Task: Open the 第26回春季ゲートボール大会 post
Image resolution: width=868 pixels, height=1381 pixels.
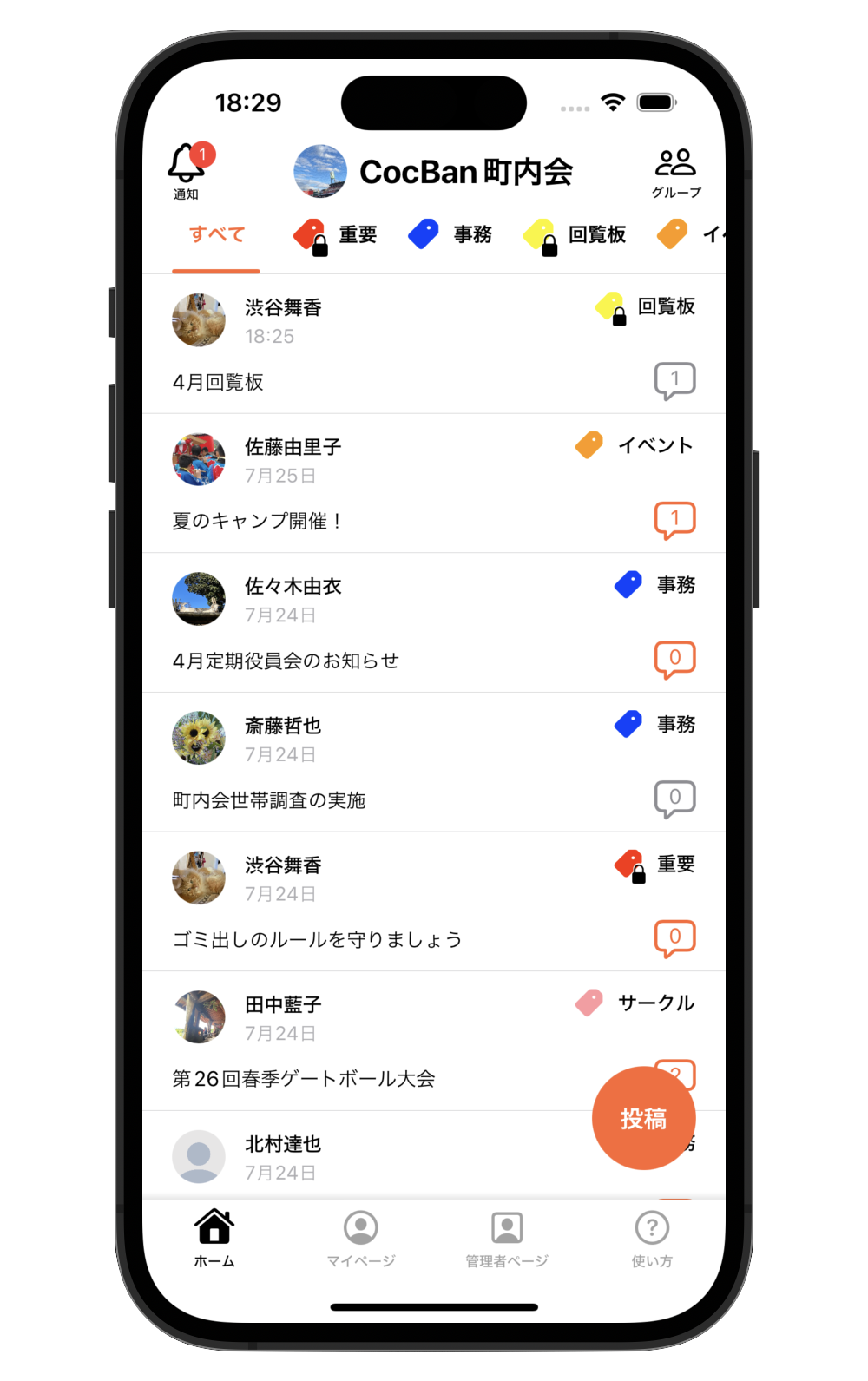Action: click(x=304, y=1078)
